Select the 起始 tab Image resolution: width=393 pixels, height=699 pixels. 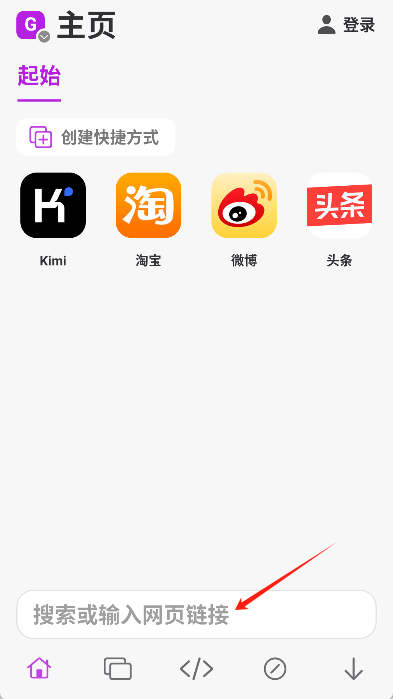point(39,76)
